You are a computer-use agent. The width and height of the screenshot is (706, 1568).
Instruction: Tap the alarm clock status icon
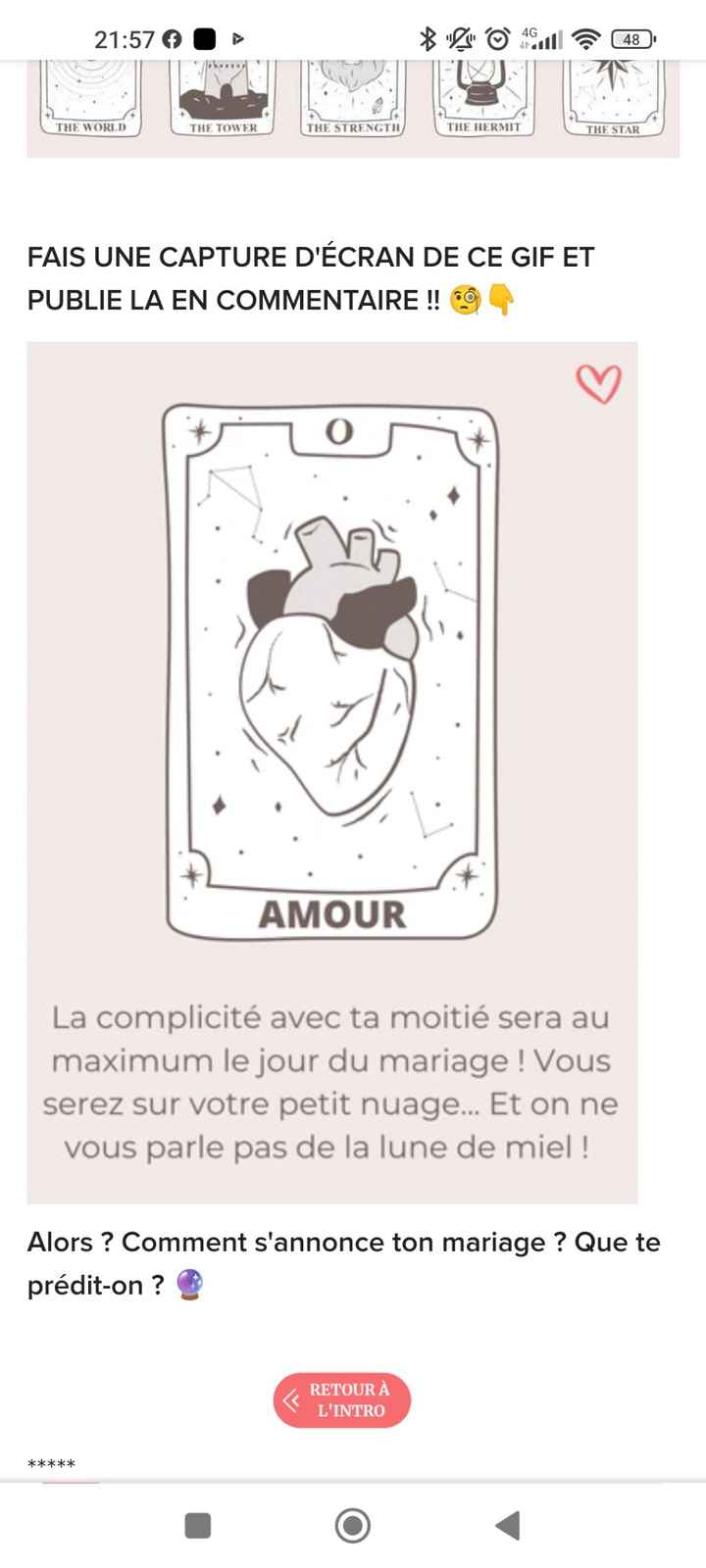click(496, 39)
